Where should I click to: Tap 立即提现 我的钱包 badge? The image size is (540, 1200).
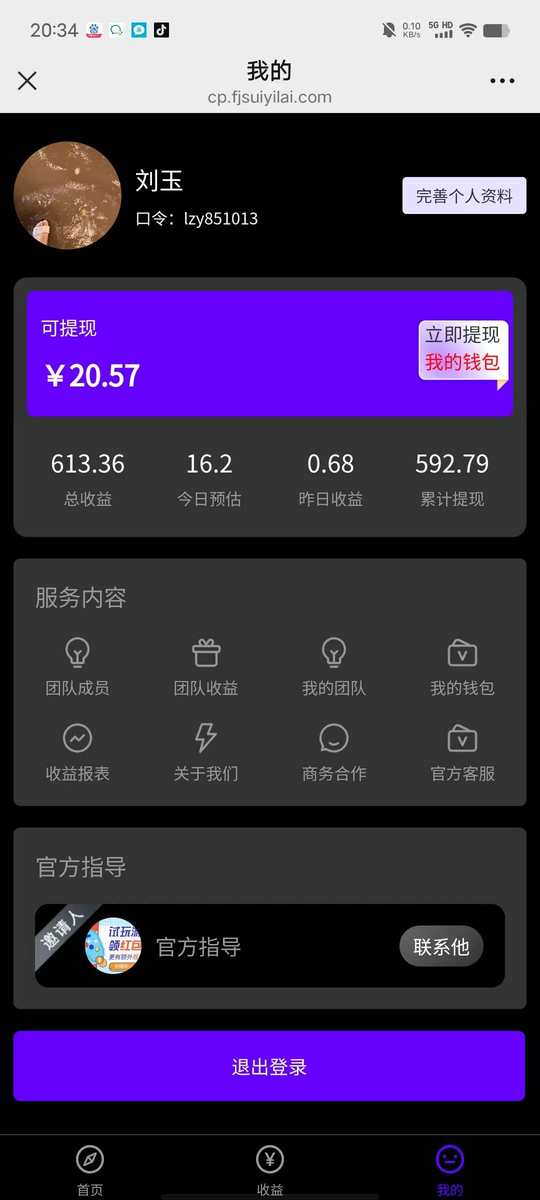464,350
